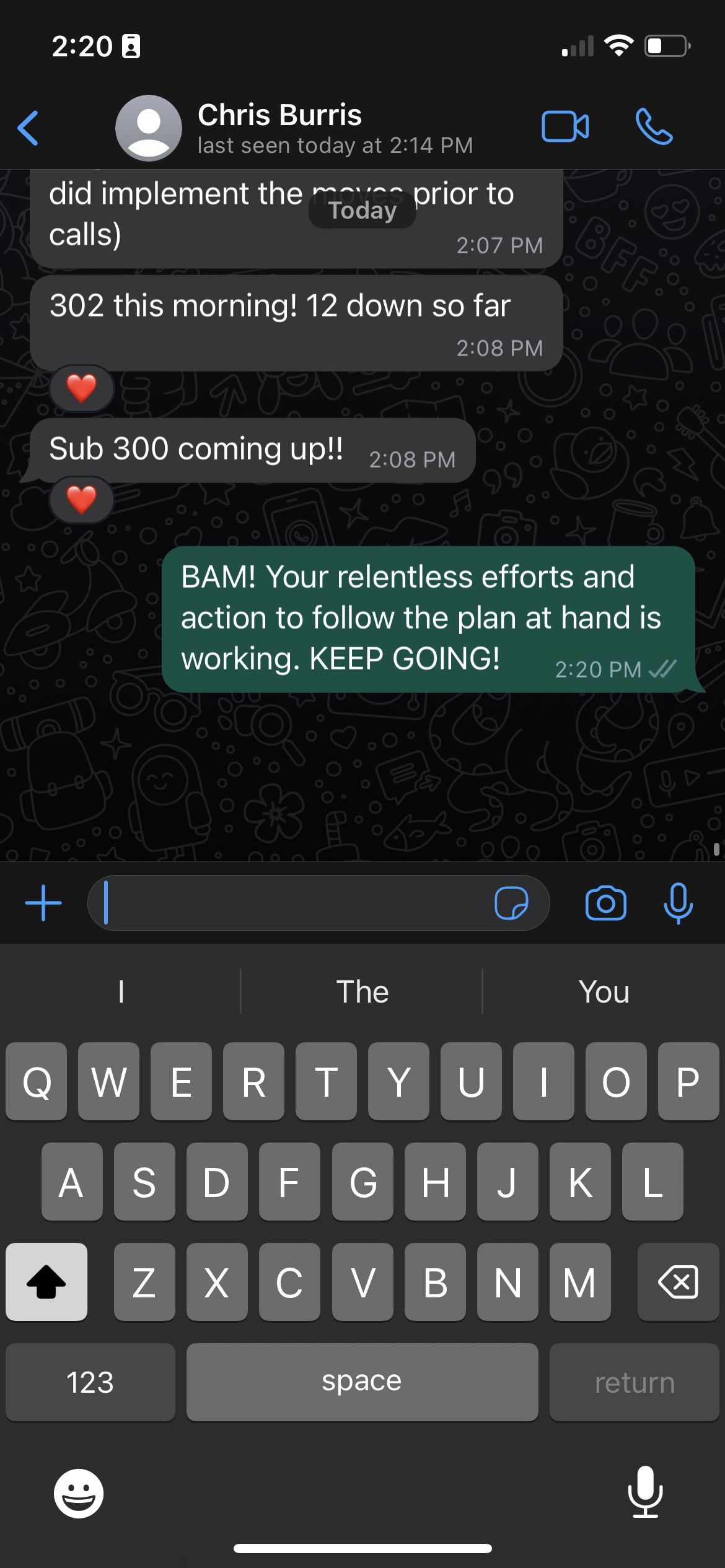Start a voice call with Chris Burris
725x1568 pixels.
click(654, 127)
